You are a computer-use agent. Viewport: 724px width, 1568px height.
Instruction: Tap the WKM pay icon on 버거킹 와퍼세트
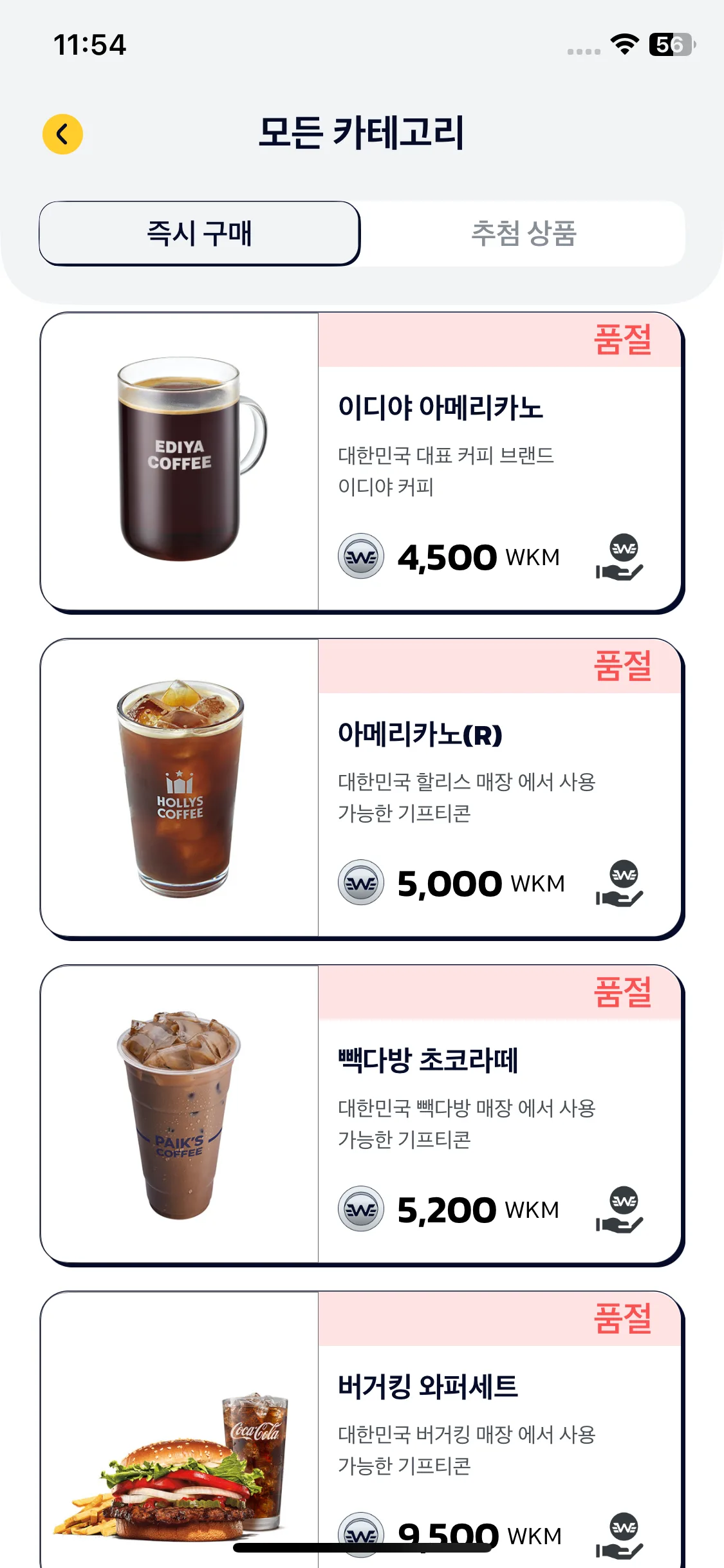619,1535
